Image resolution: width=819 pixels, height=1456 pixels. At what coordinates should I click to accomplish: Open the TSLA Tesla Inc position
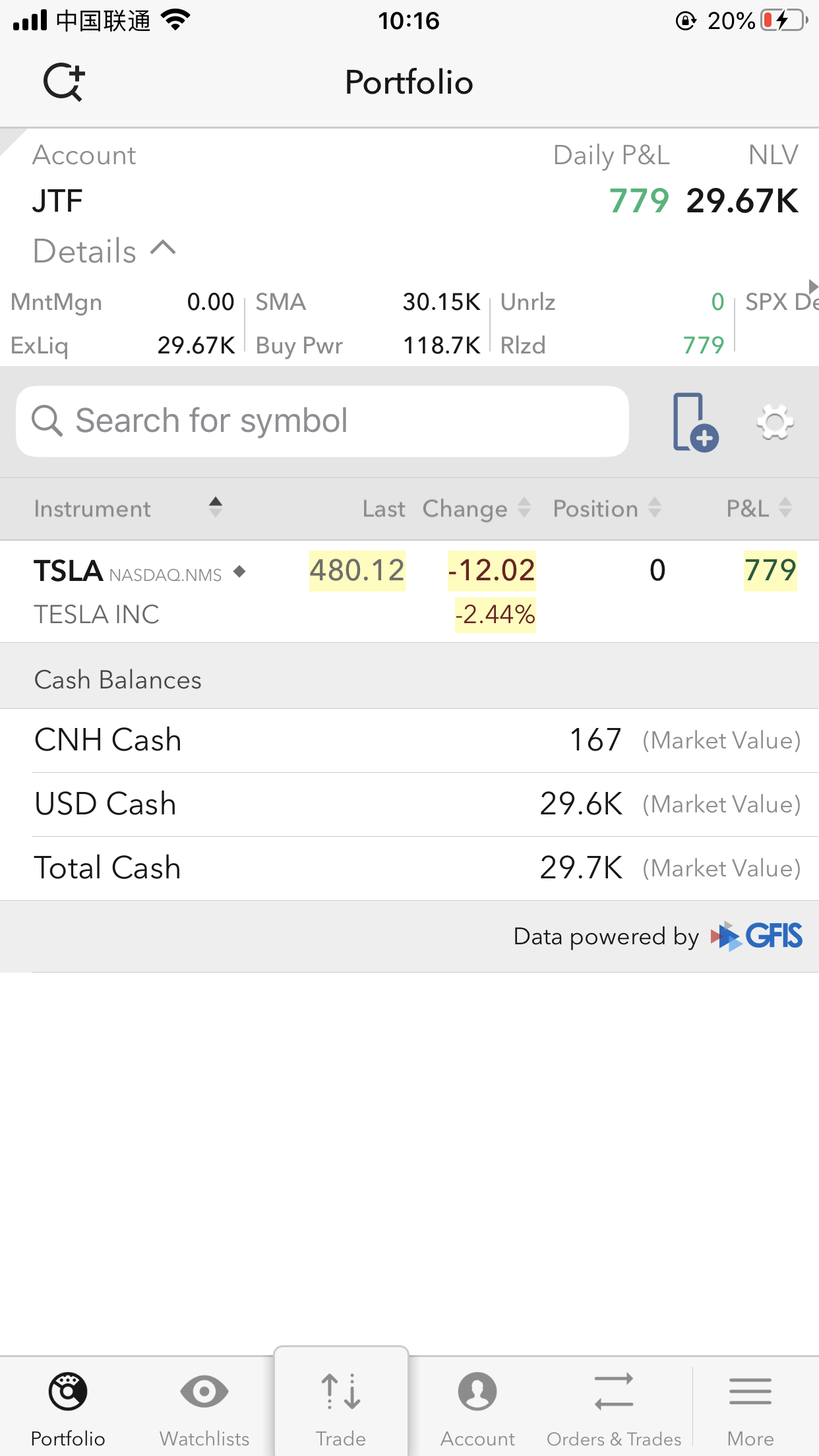click(409, 591)
